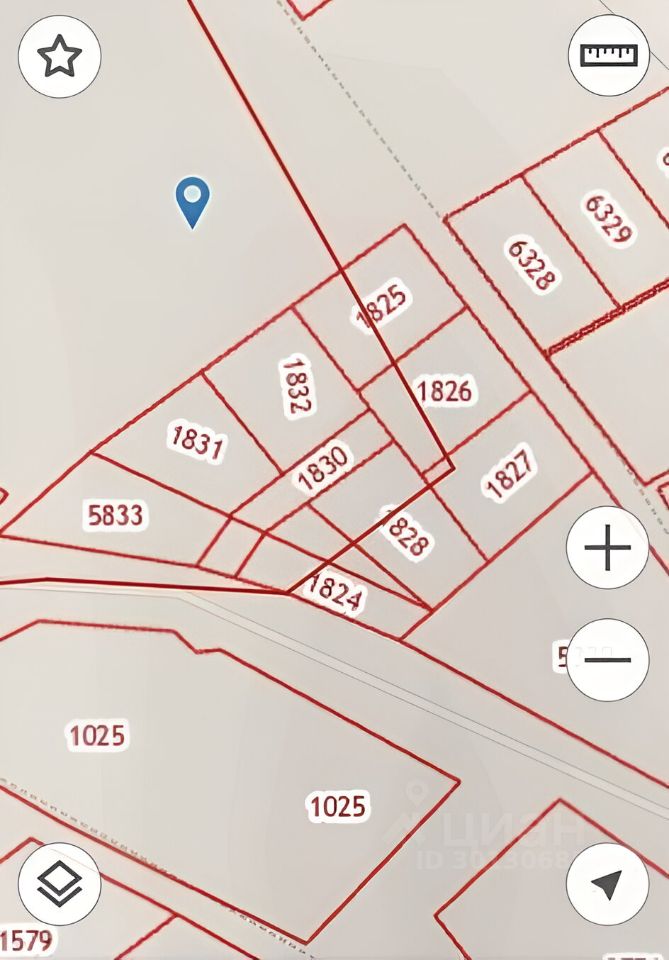Select the blue map pin marker
The height and width of the screenshot is (960, 669).
(192, 200)
